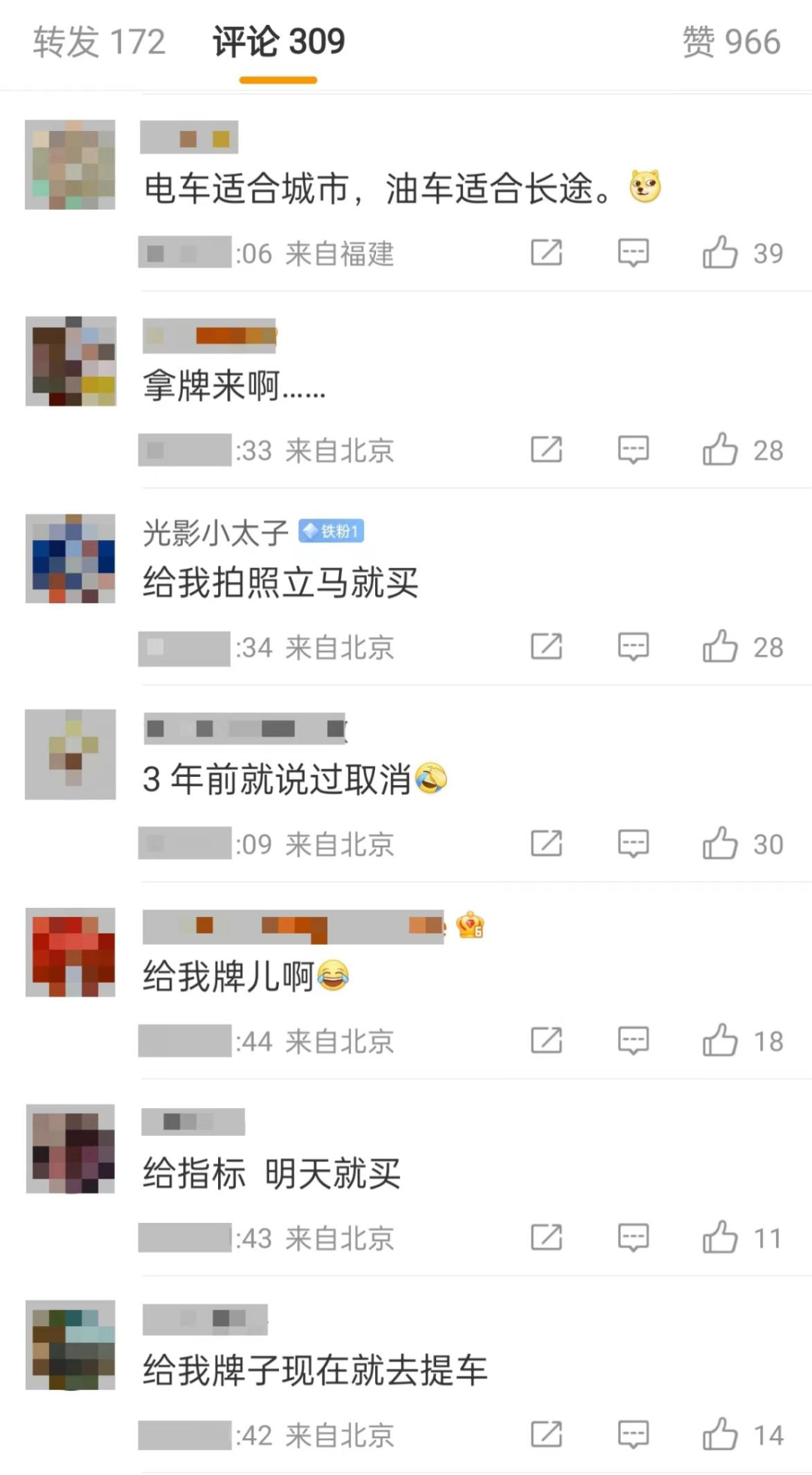Switch to the 赞 966 tab
Viewport: 812px width, 1475px height.
(x=731, y=42)
